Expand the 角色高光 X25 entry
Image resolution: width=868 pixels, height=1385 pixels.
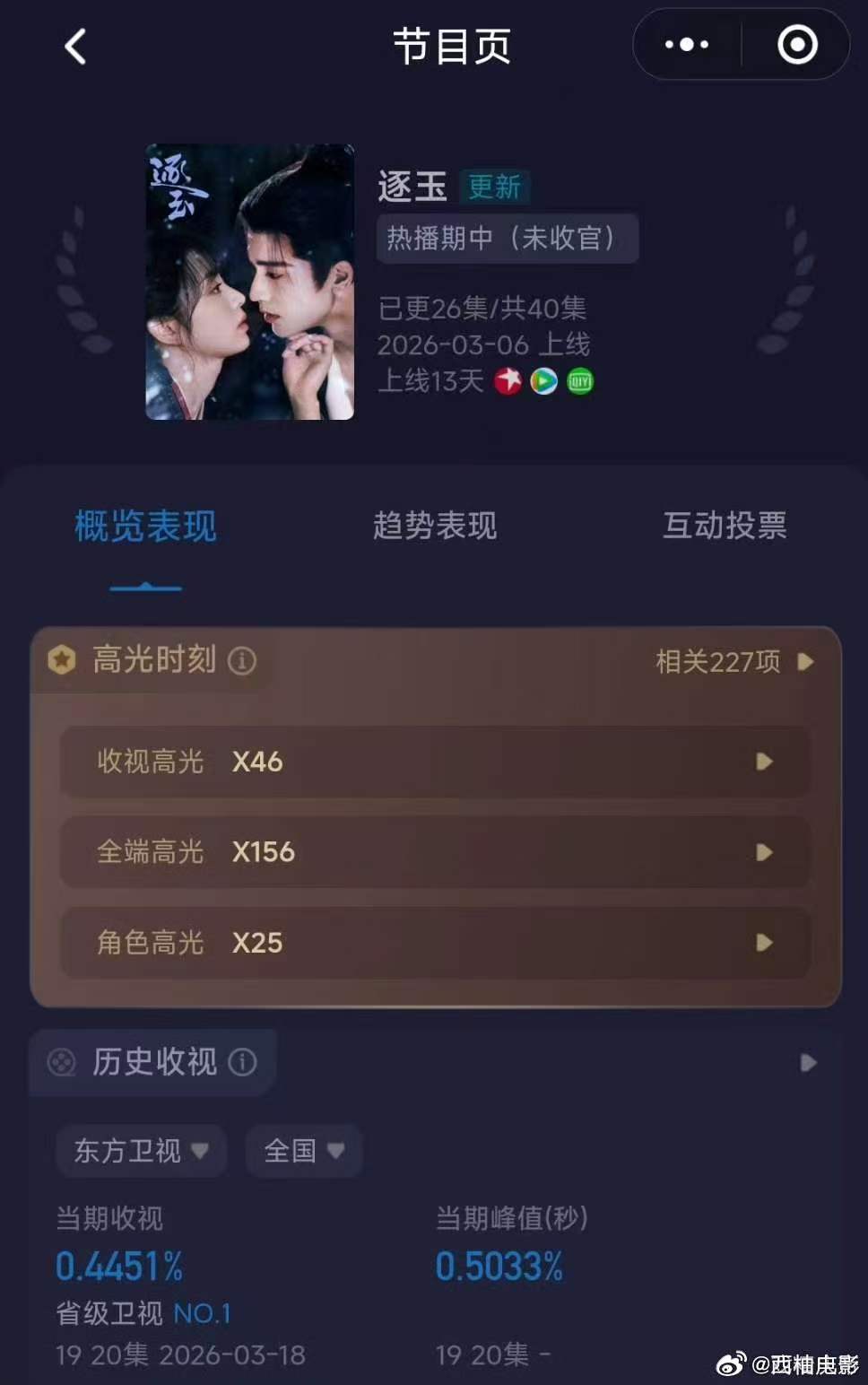coord(764,943)
